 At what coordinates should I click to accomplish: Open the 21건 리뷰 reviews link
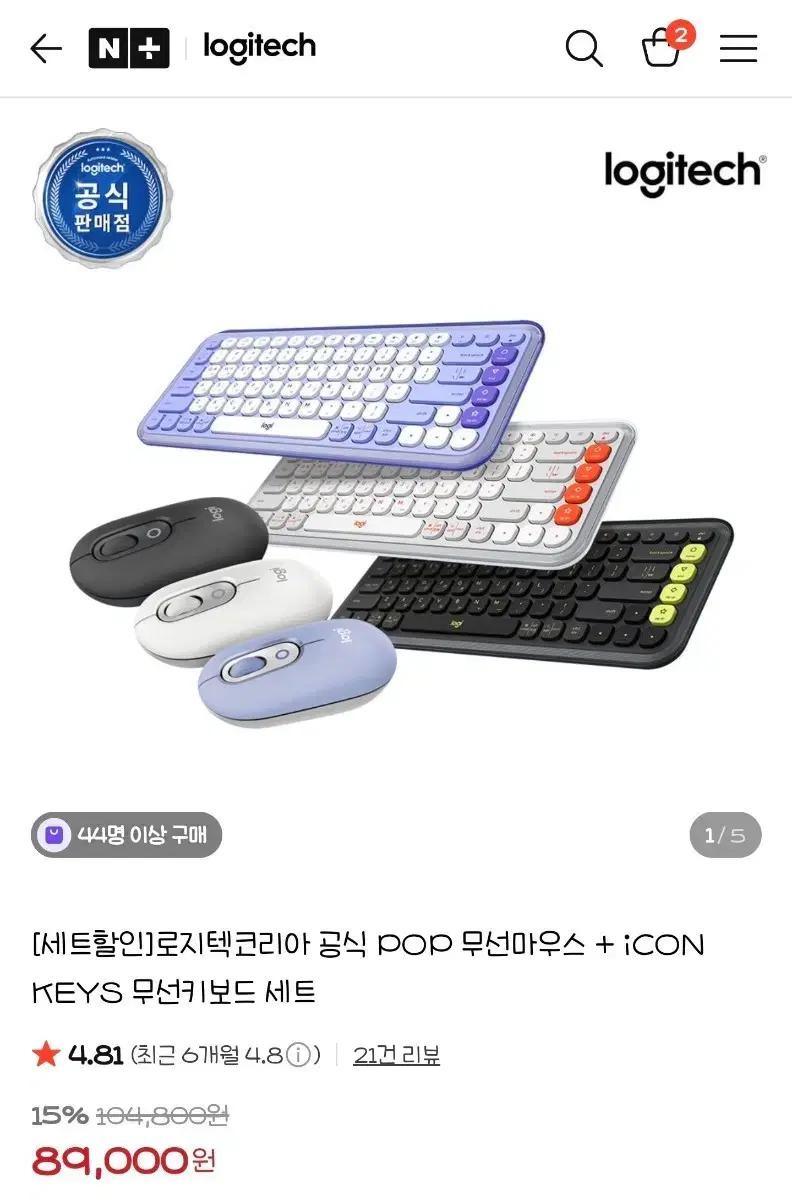pyautogui.click(x=397, y=1053)
